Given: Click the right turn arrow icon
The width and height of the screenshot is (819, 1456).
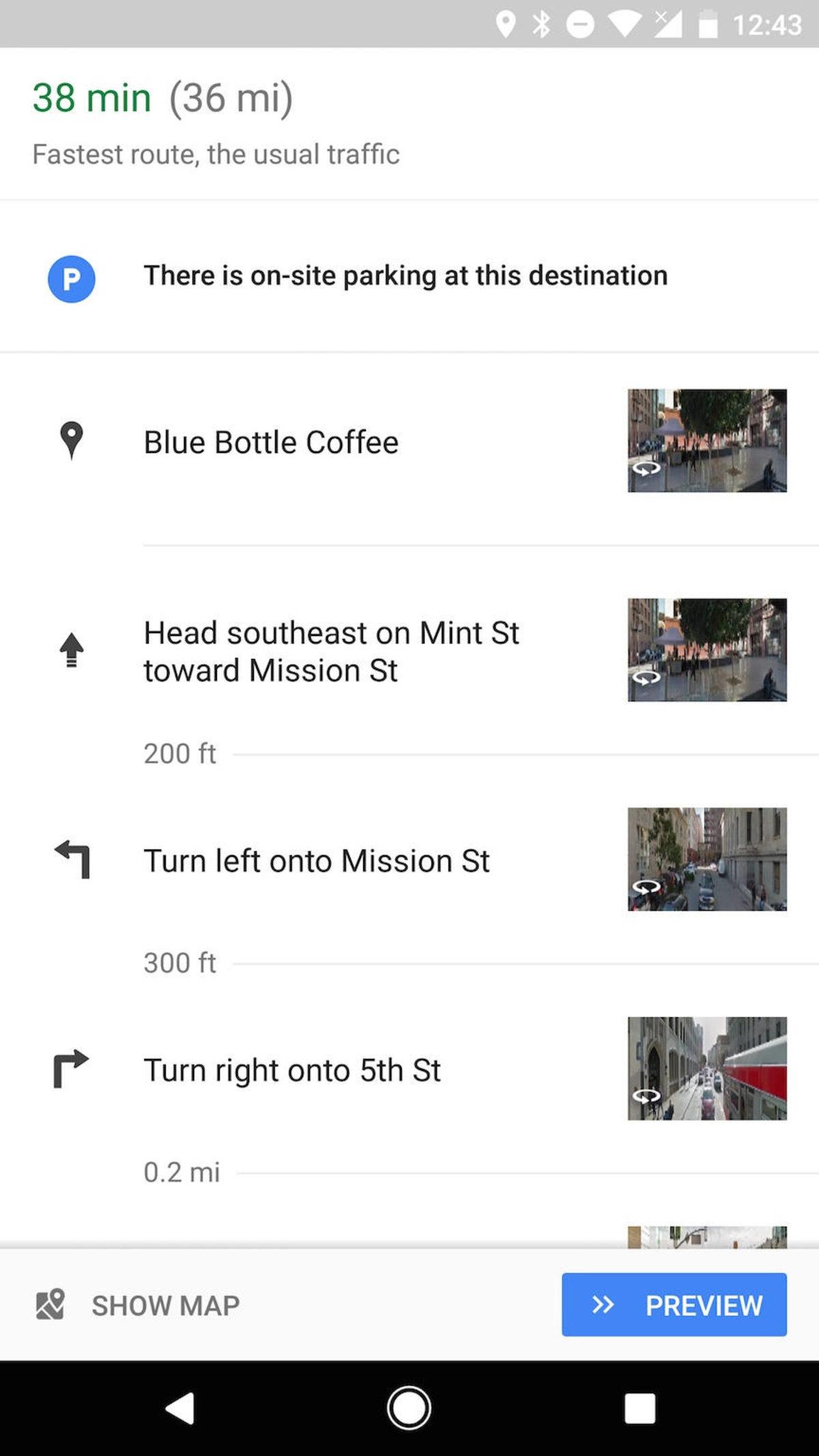Looking at the screenshot, I should click(70, 1070).
